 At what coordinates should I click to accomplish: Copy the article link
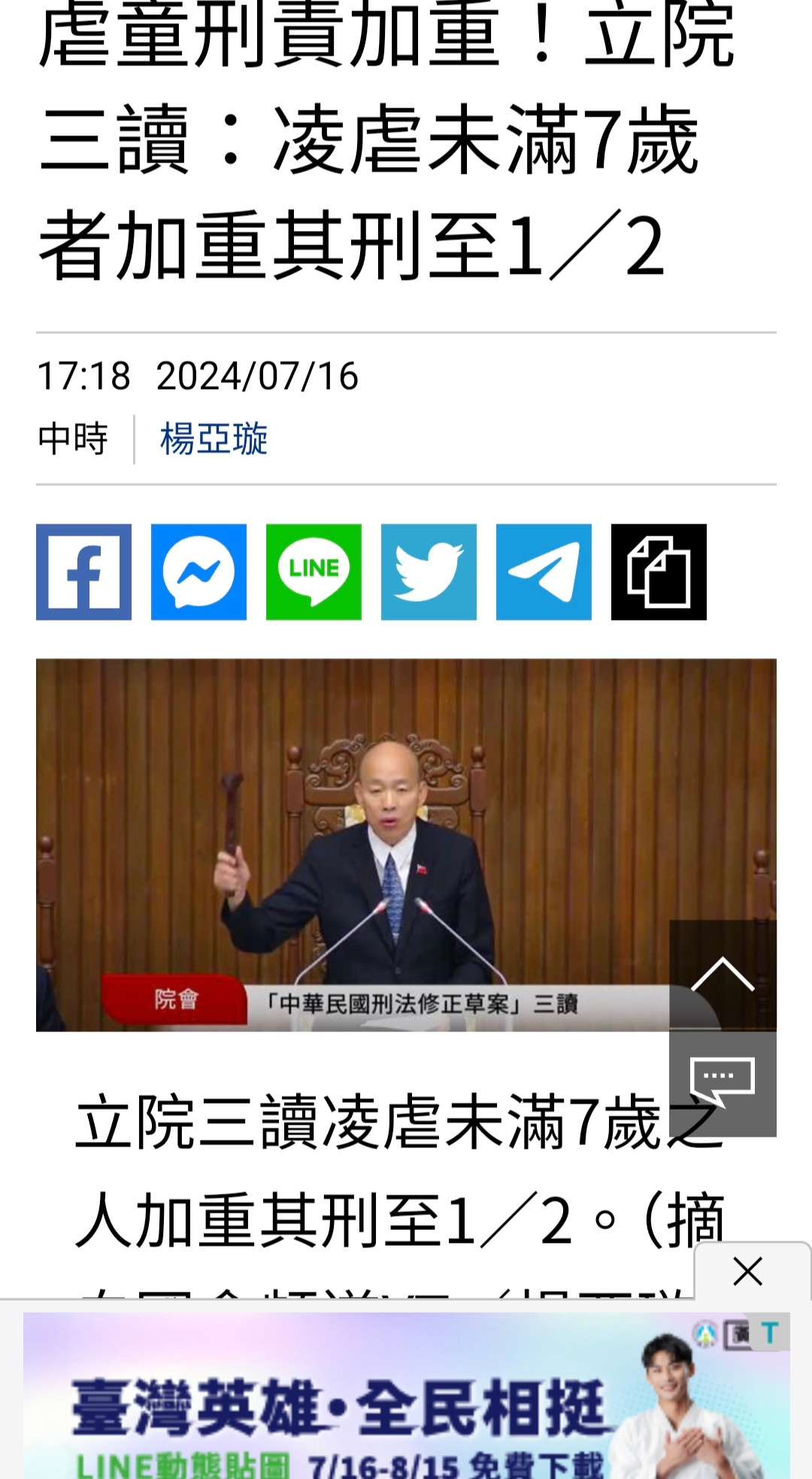click(x=659, y=572)
